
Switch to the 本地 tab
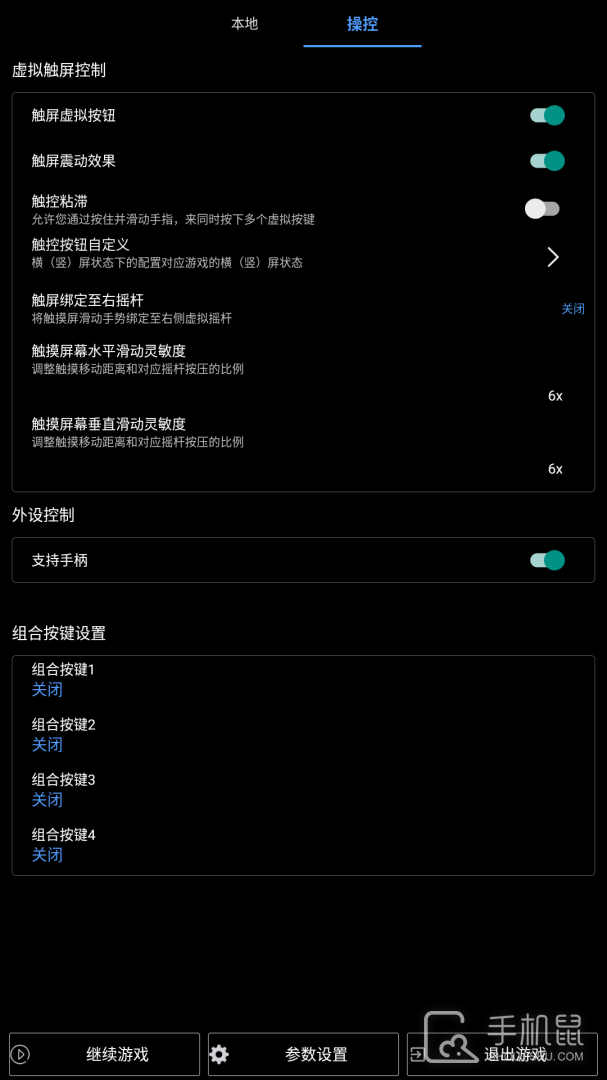click(x=244, y=24)
